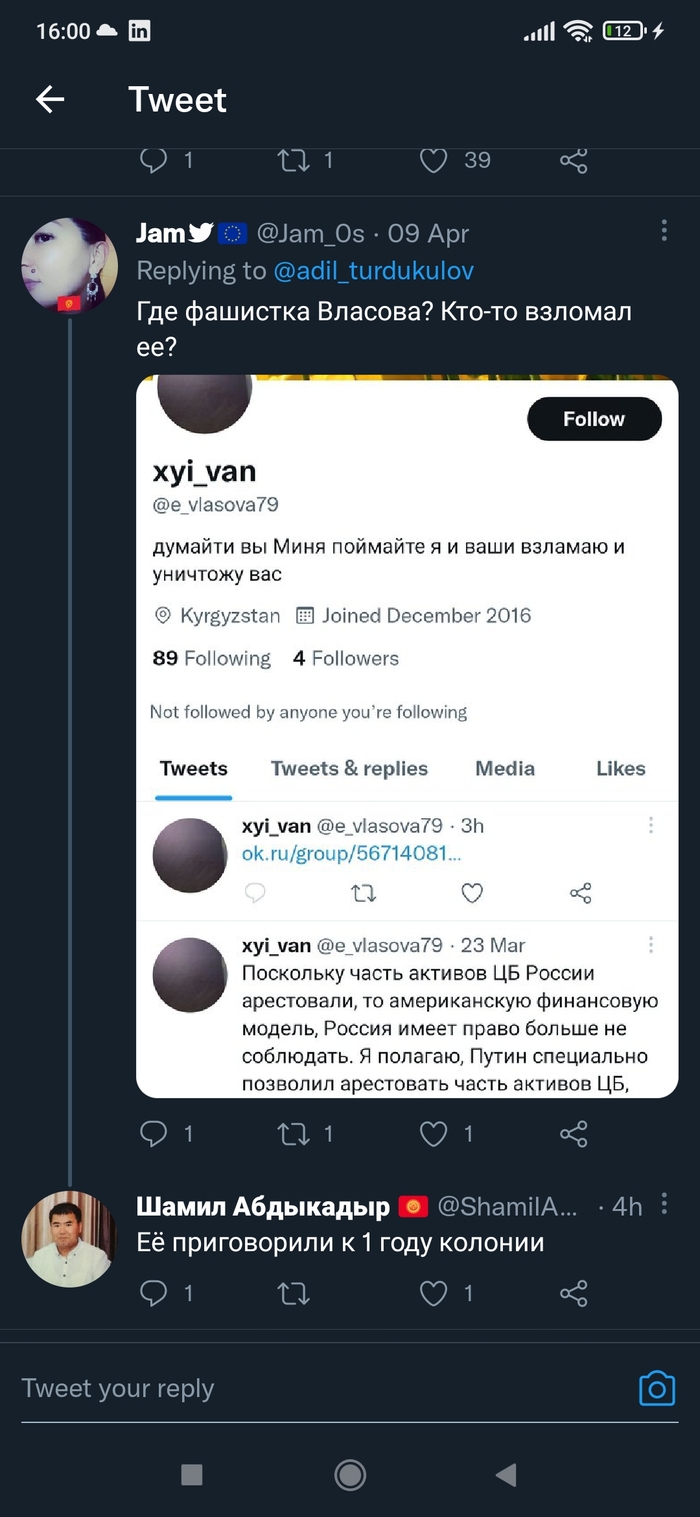700x1517 pixels.
Task: Open the @adil_turdukulov mention link
Action: pos(374,271)
